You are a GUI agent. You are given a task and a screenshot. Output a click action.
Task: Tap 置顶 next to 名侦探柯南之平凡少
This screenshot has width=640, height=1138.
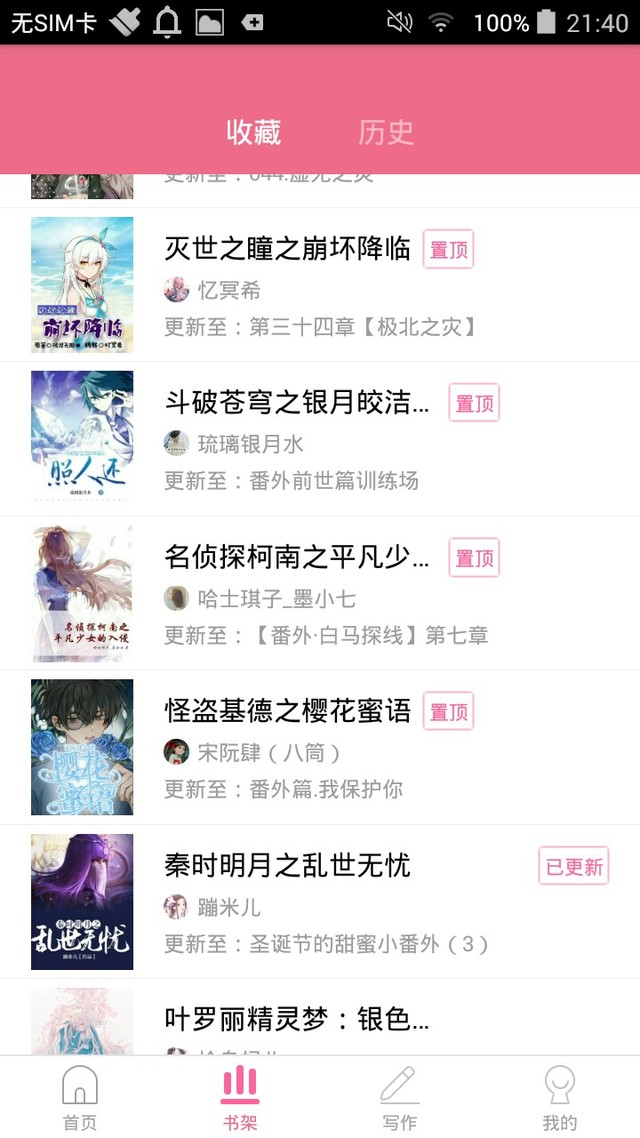coord(474,557)
